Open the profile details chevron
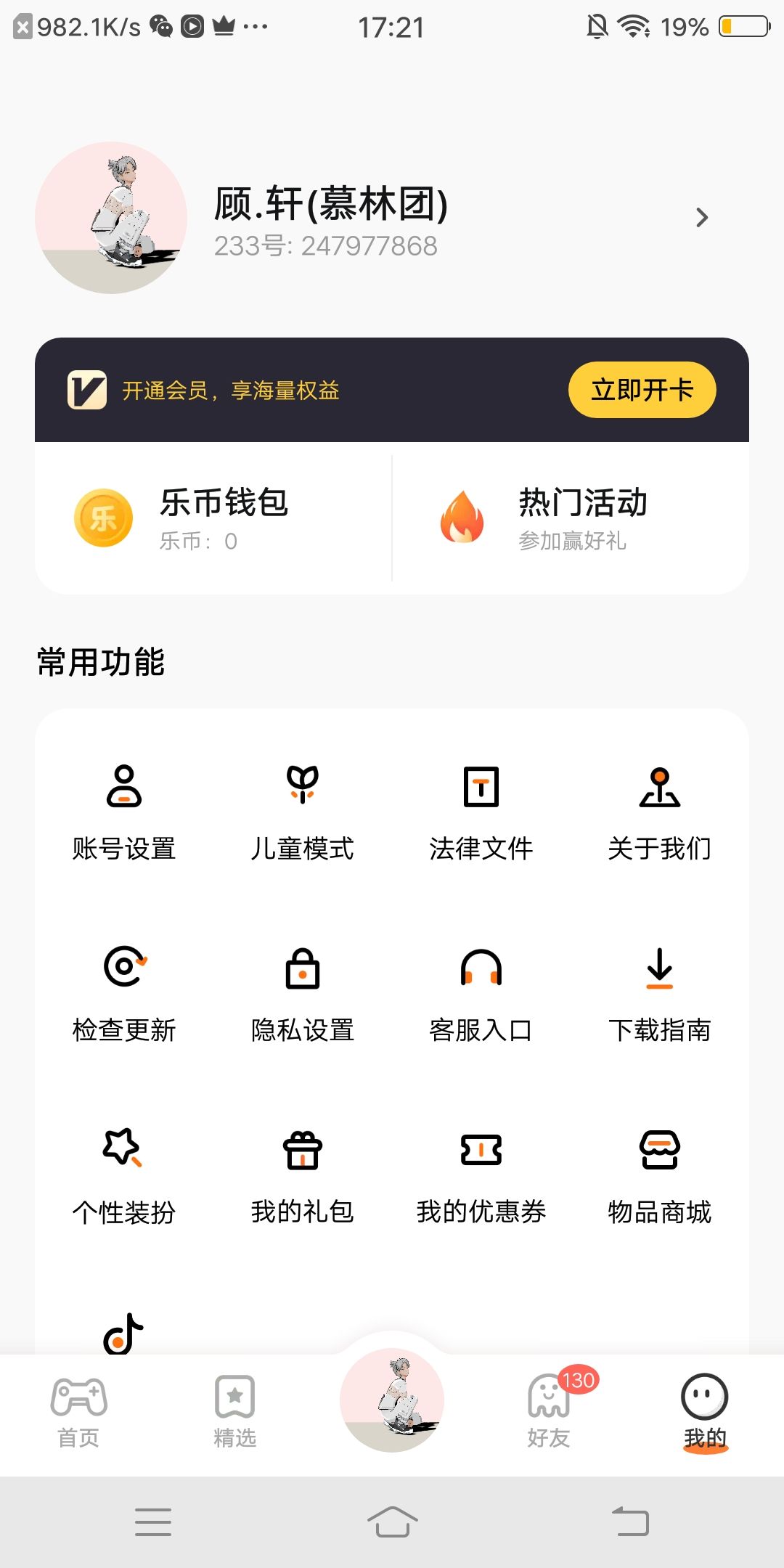The width and height of the screenshot is (784, 1568). [x=701, y=217]
